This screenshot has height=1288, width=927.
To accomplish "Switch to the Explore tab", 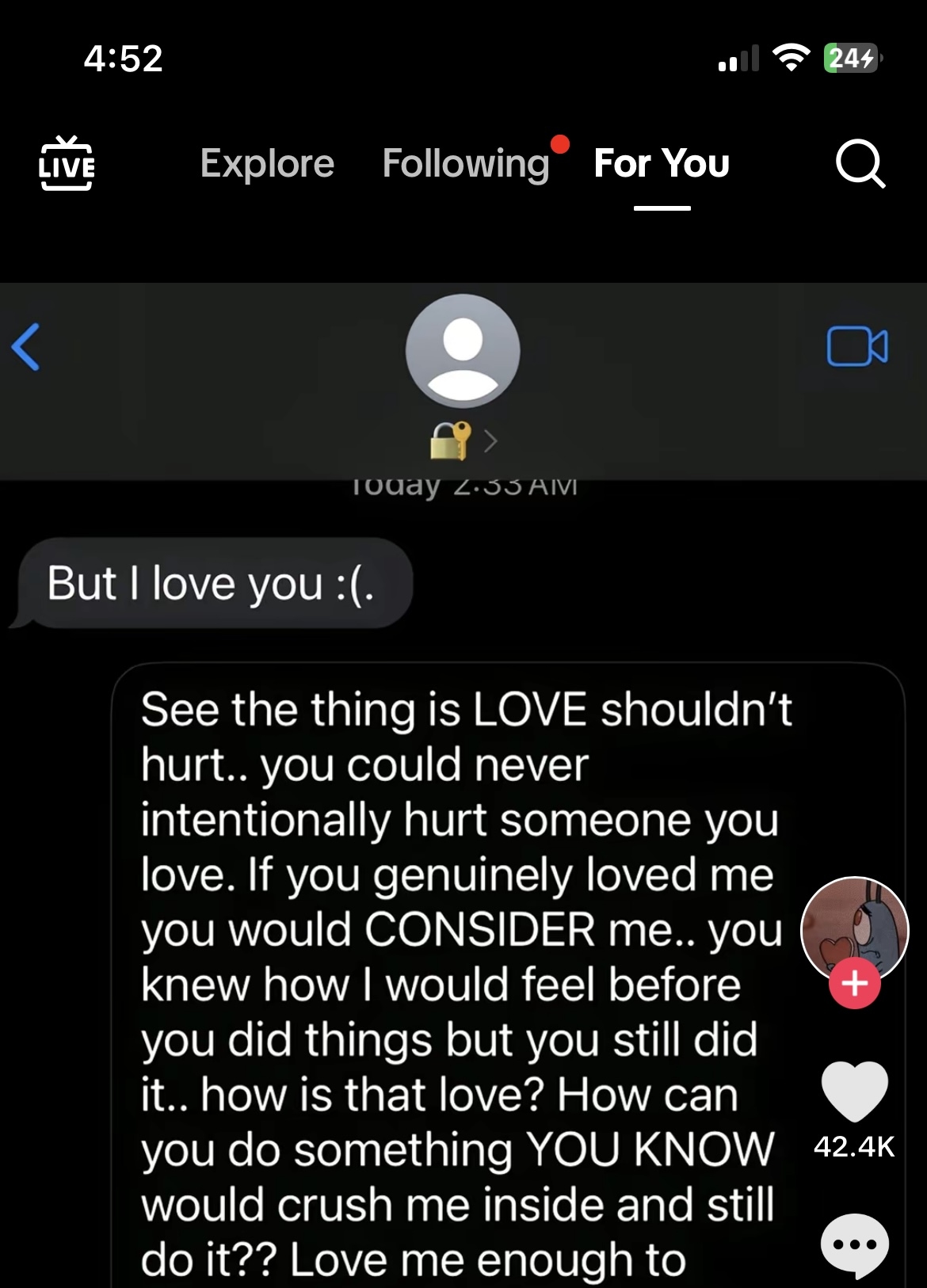I will 267,164.
